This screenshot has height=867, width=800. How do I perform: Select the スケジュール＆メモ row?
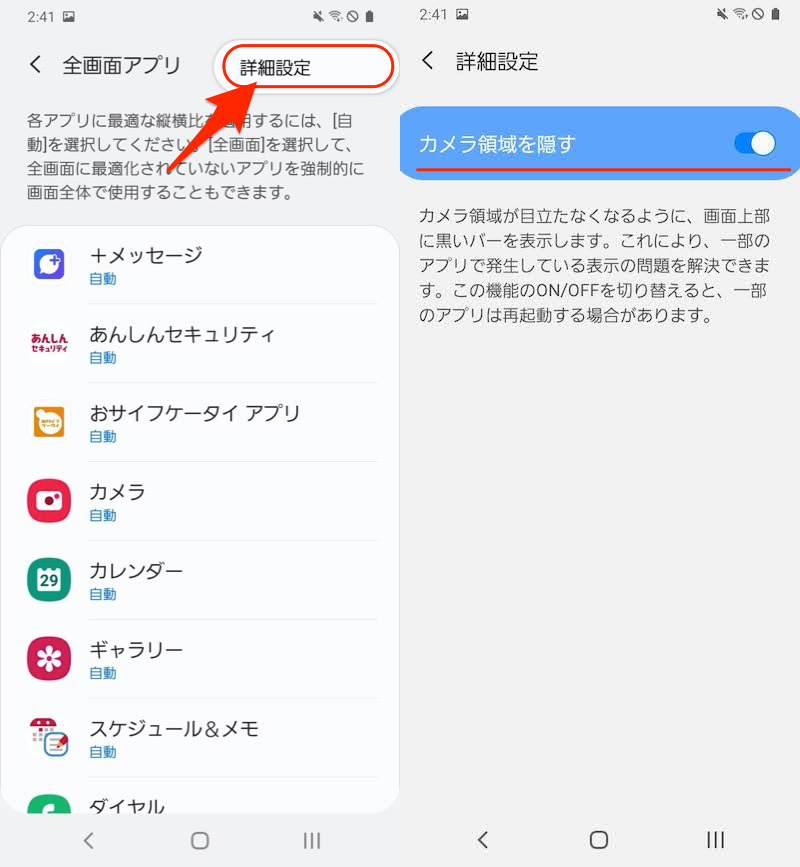pyautogui.click(x=200, y=737)
